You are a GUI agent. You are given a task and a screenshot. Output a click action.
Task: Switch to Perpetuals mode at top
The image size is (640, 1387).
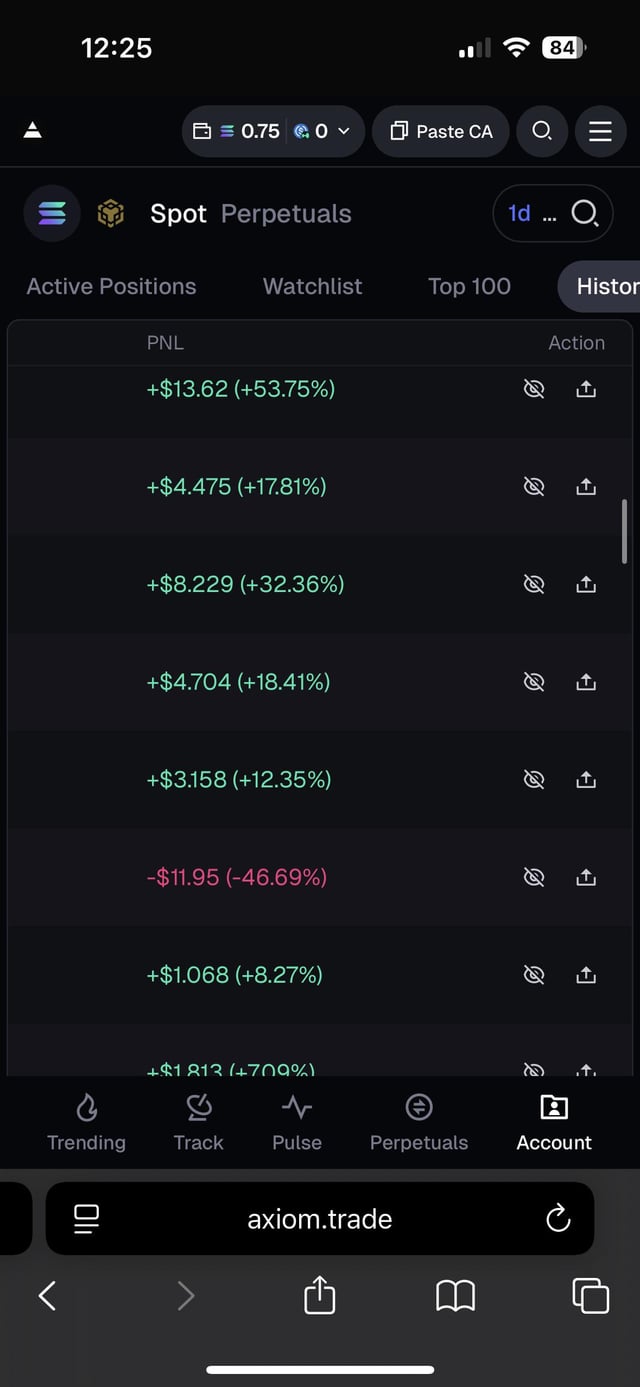(286, 214)
